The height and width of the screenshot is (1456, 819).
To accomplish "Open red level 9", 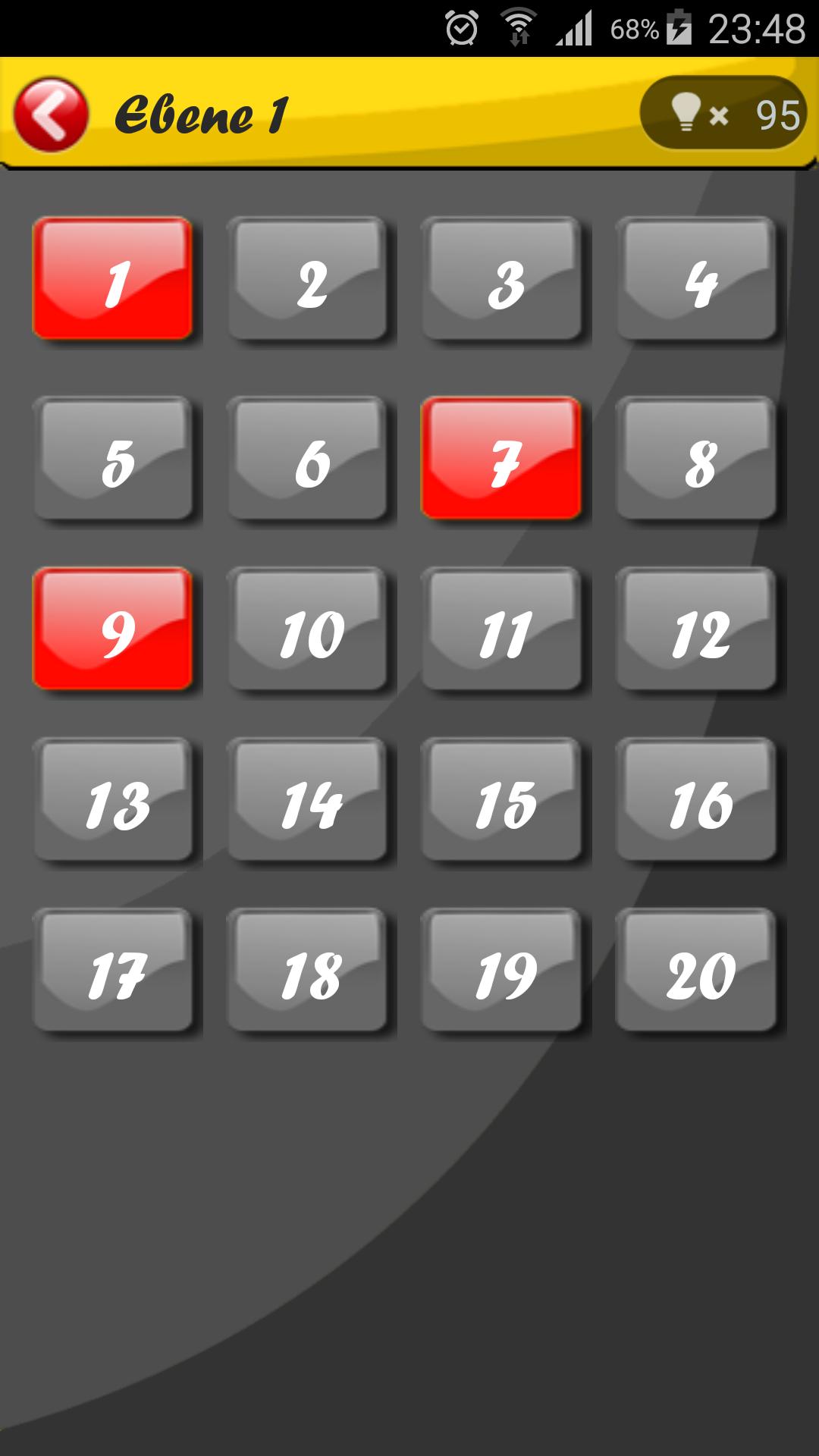I will point(113,629).
